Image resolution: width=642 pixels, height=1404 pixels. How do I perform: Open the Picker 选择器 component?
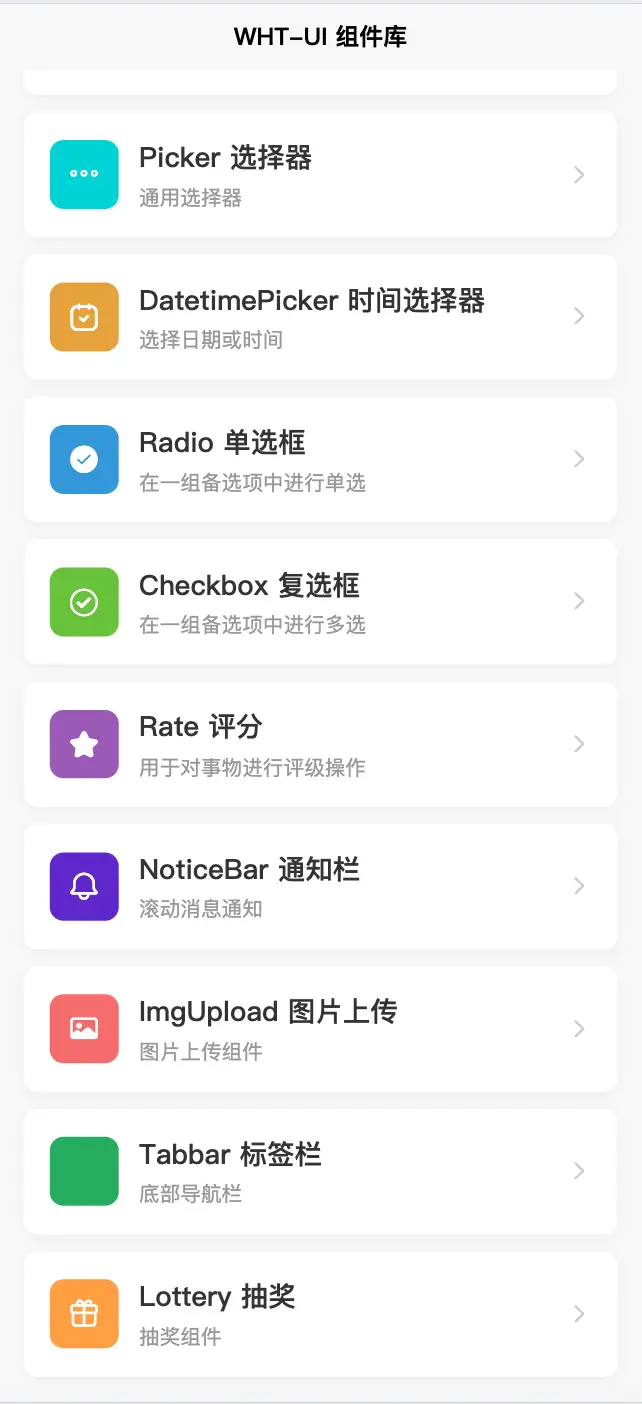320,174
